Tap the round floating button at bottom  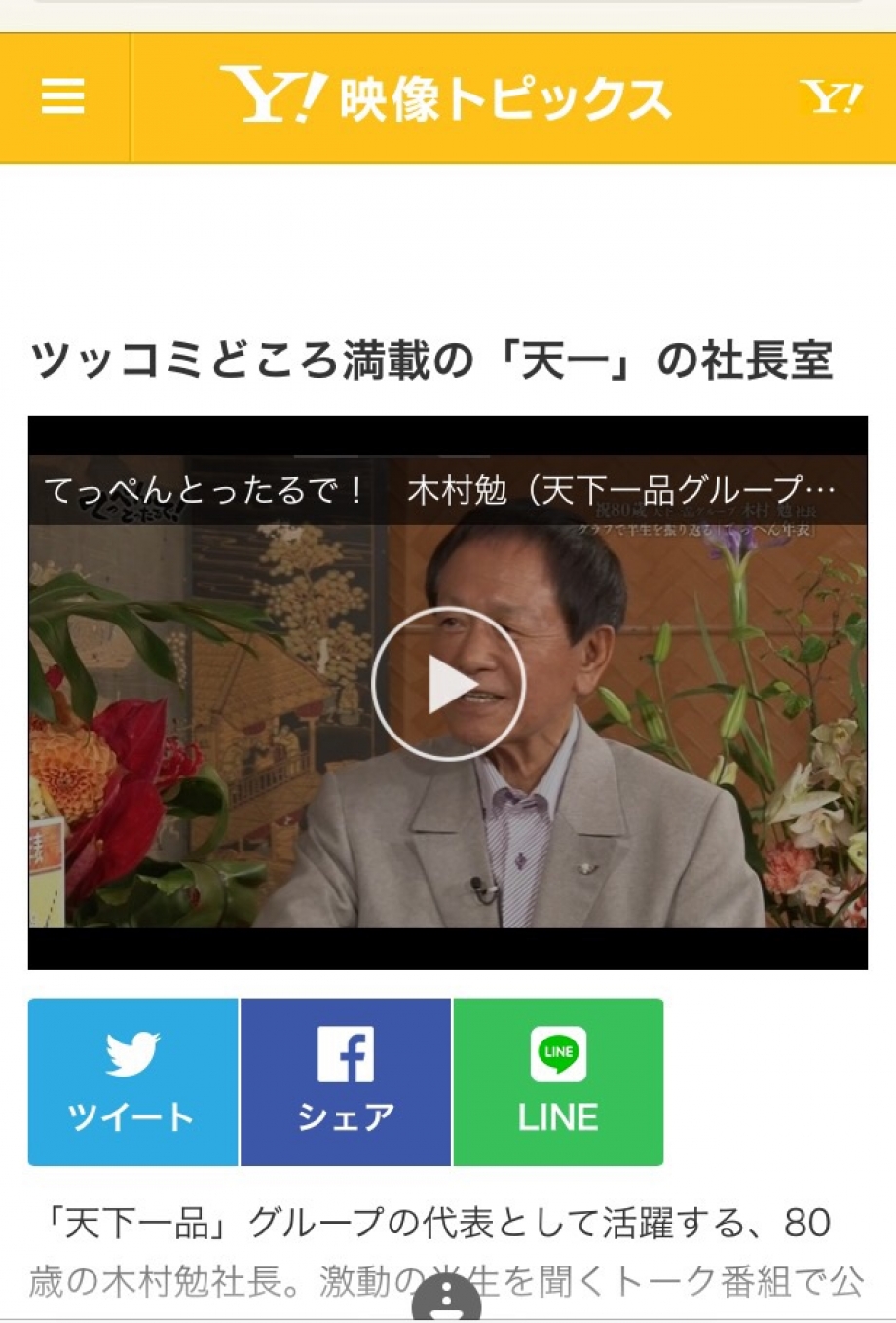click(446, 1300)
